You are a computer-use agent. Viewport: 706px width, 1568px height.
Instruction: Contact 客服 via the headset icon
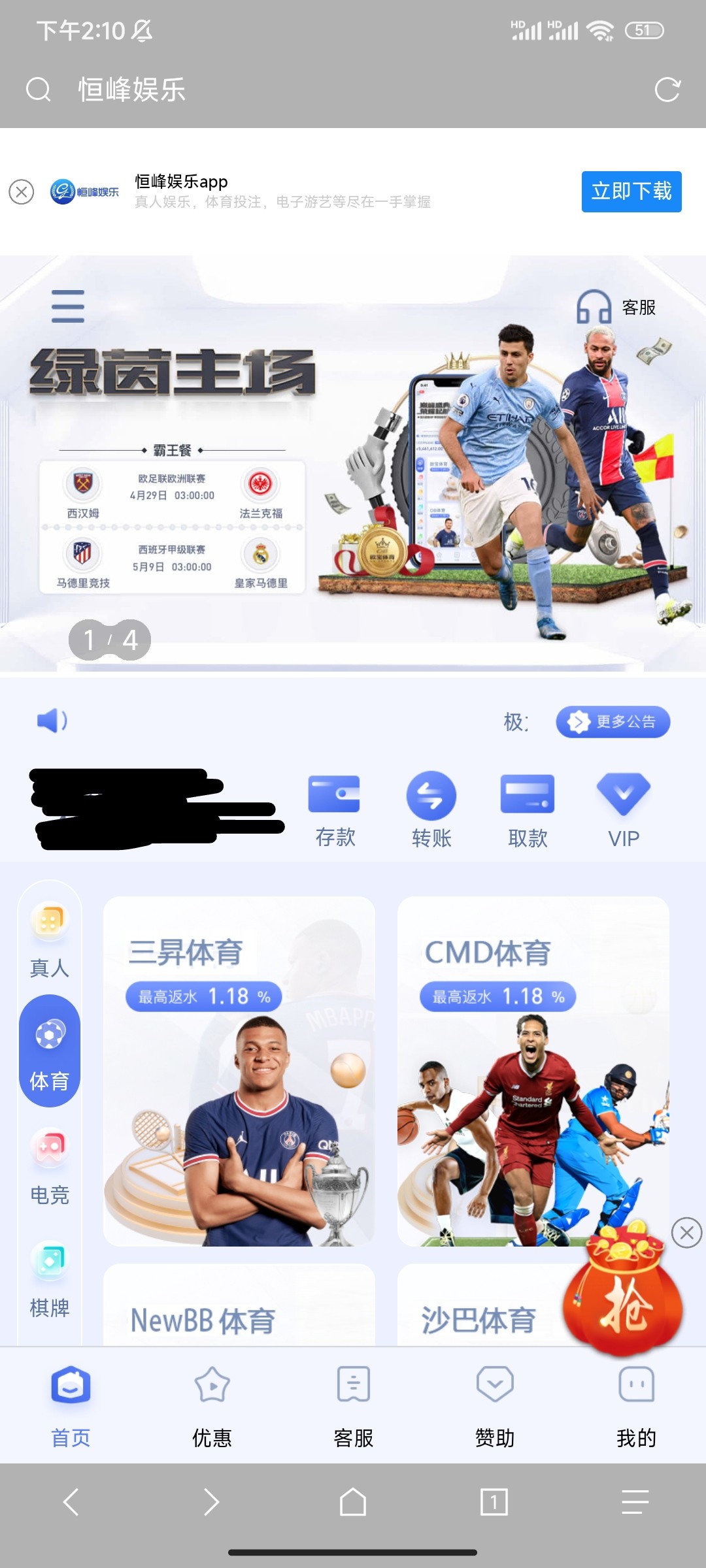(594, 307)
